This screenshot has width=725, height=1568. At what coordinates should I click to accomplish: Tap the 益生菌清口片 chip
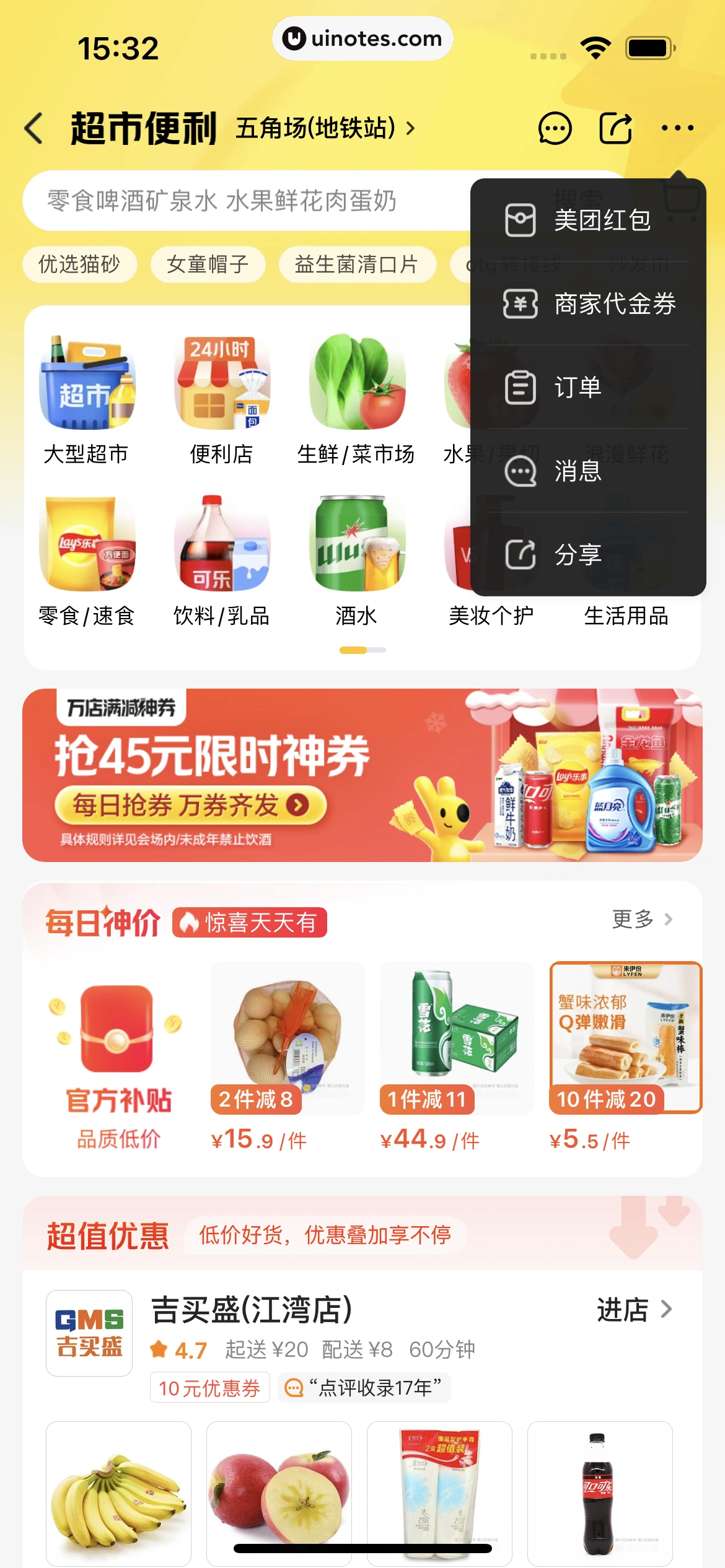tap(356, 264)
